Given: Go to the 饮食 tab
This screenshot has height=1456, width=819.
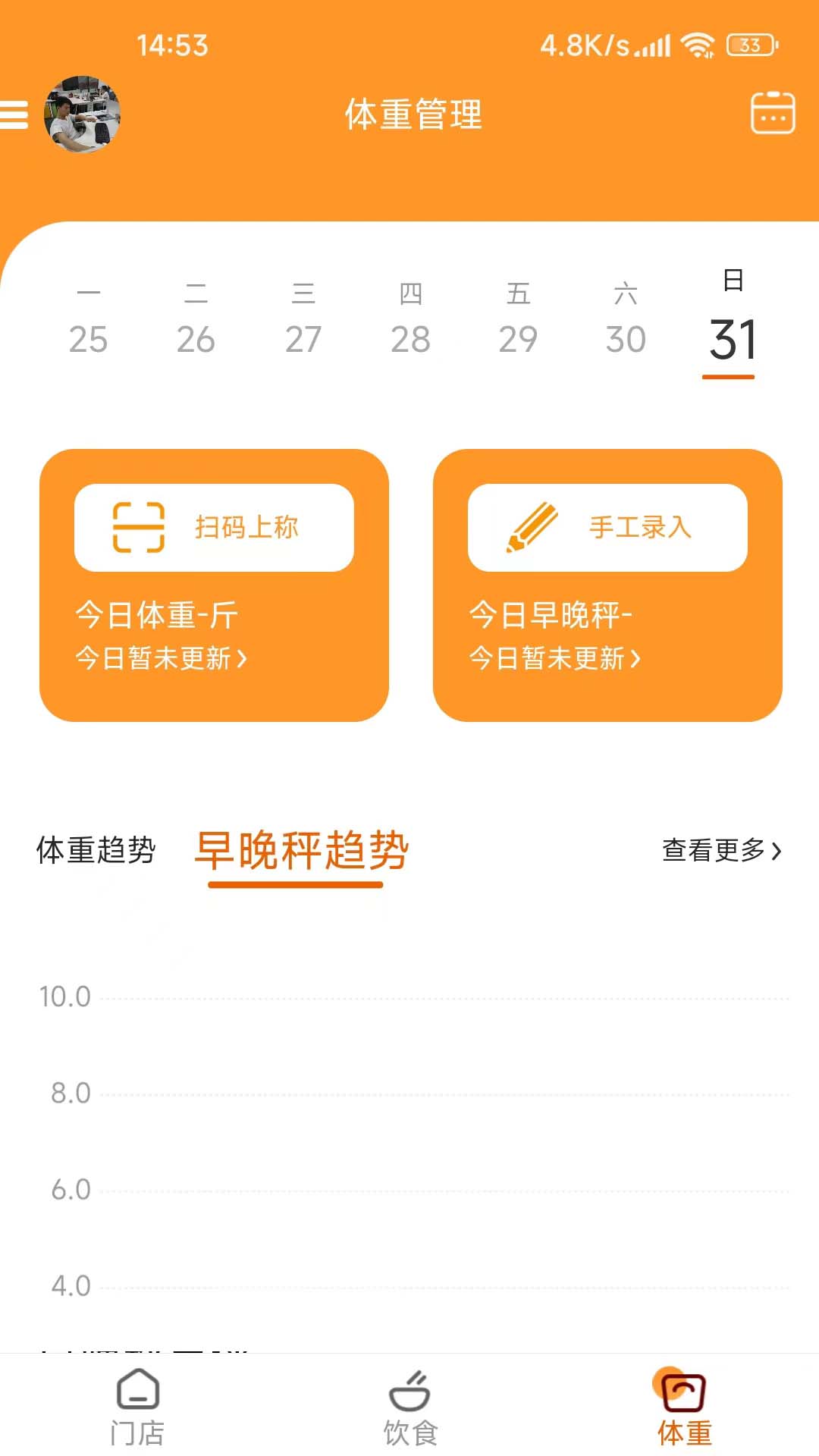Looking at the screenshot, I should click(x=410, y=1407).
